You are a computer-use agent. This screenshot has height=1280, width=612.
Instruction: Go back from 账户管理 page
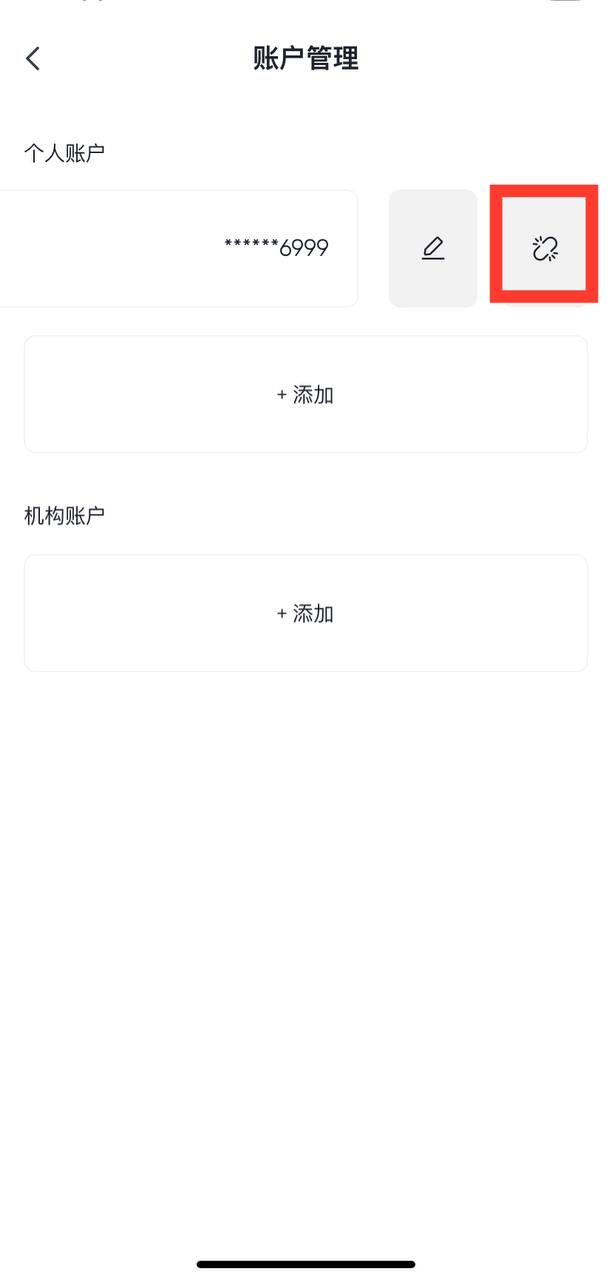[x=33, y=59]
